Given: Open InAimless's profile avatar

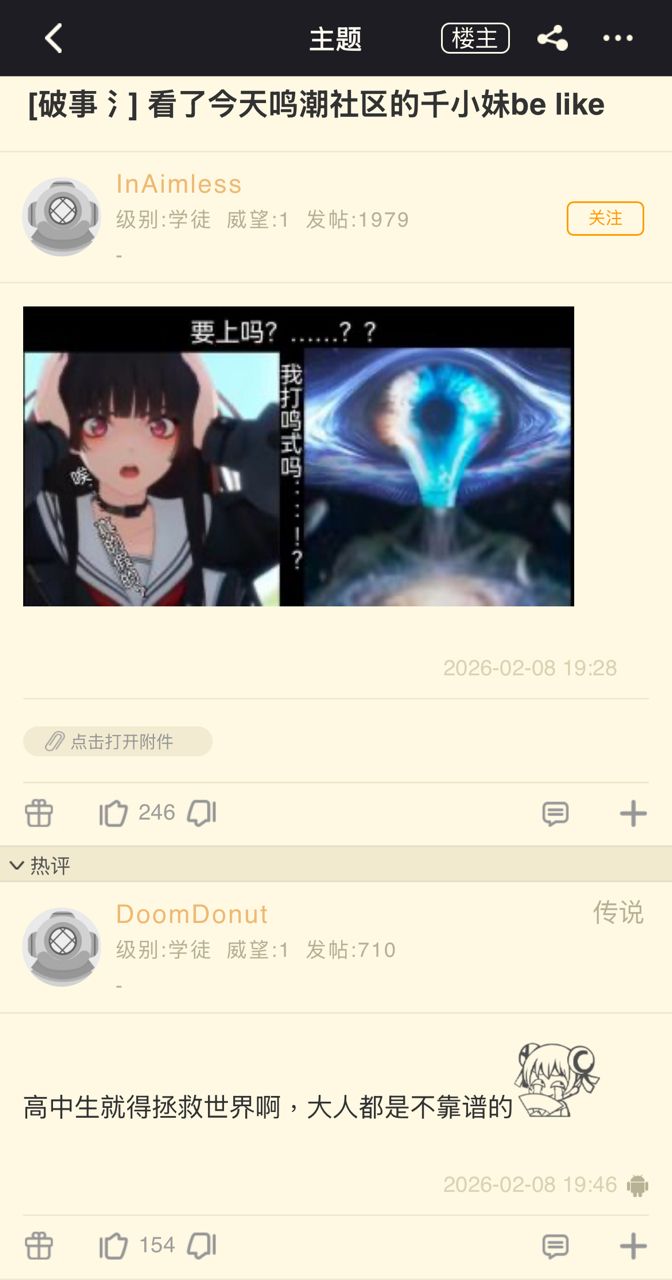Looking at the screenshot, I should pos(62,216).
